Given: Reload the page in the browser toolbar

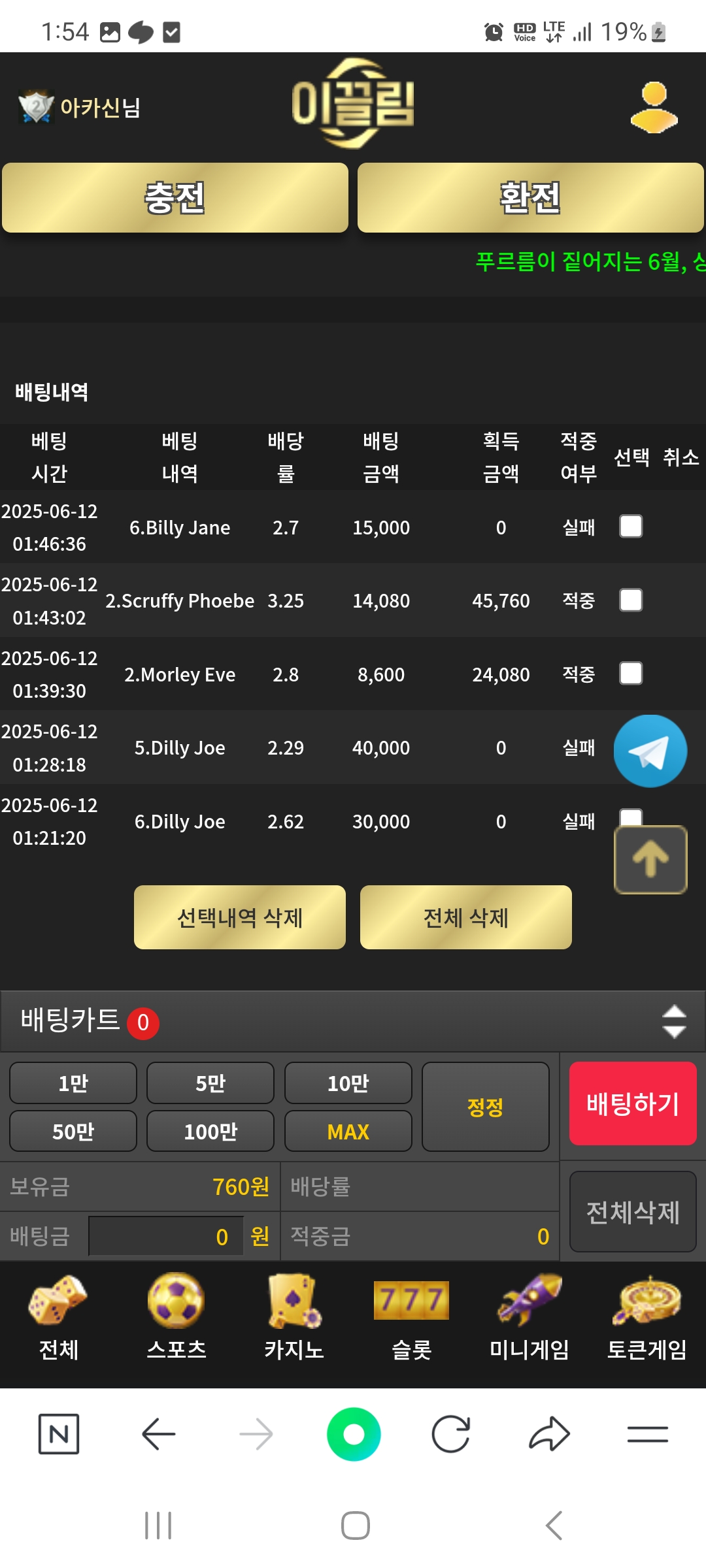Looking at the screenshot, I should (451, 1434).
